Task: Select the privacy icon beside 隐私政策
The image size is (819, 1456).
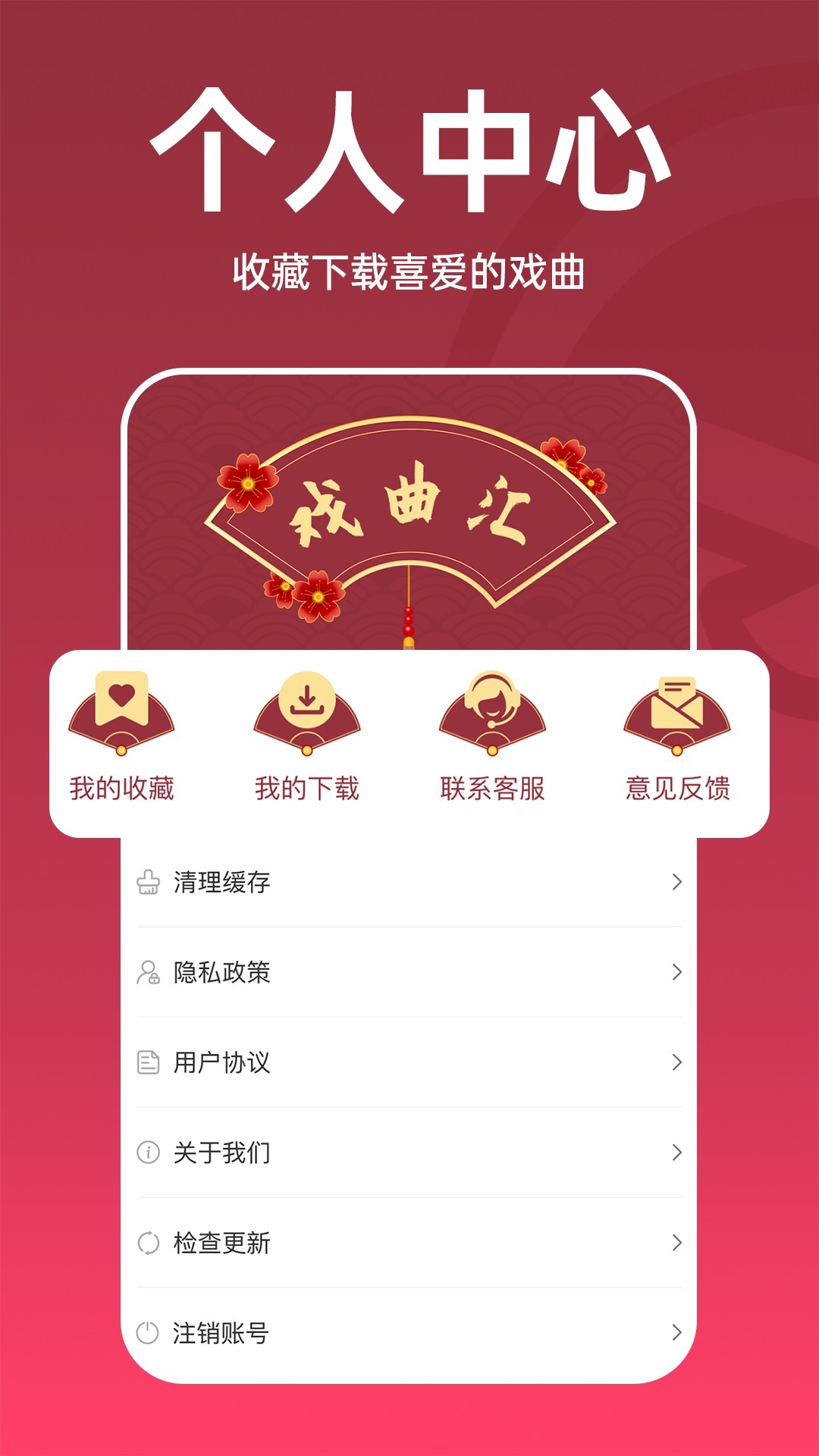Action: click(149, 971)
